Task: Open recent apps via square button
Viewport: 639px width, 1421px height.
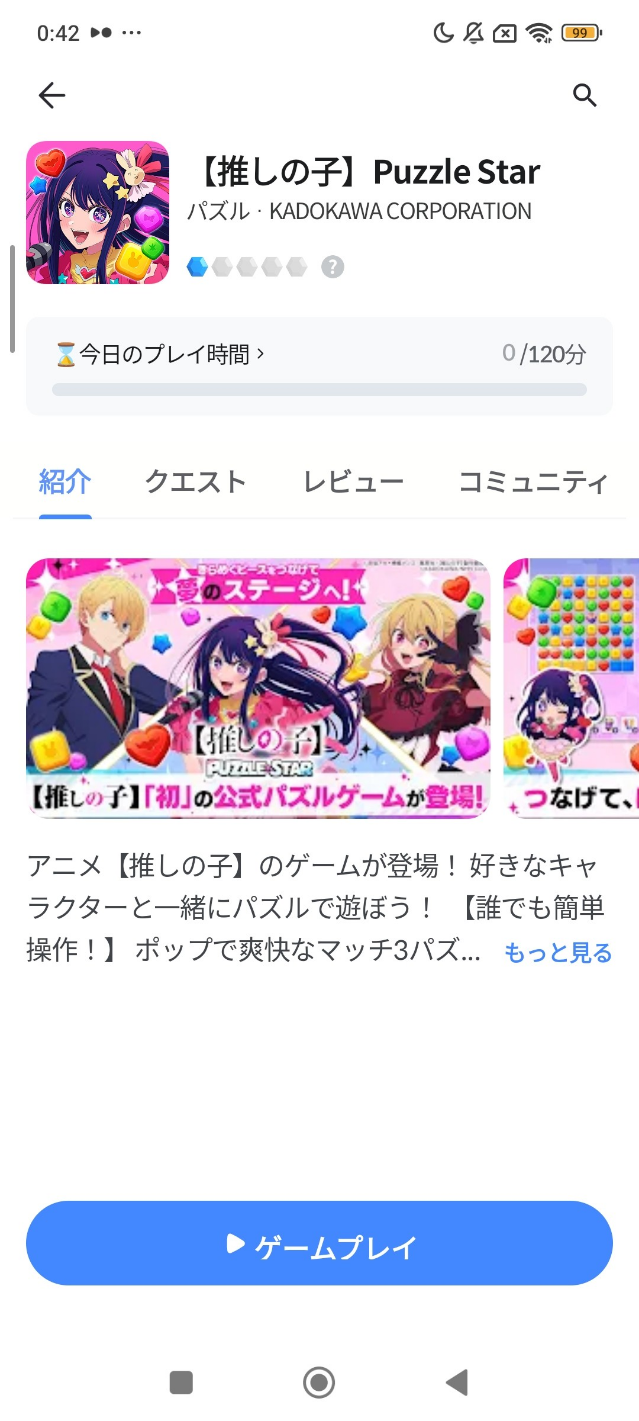Action: pos(181,1382)
